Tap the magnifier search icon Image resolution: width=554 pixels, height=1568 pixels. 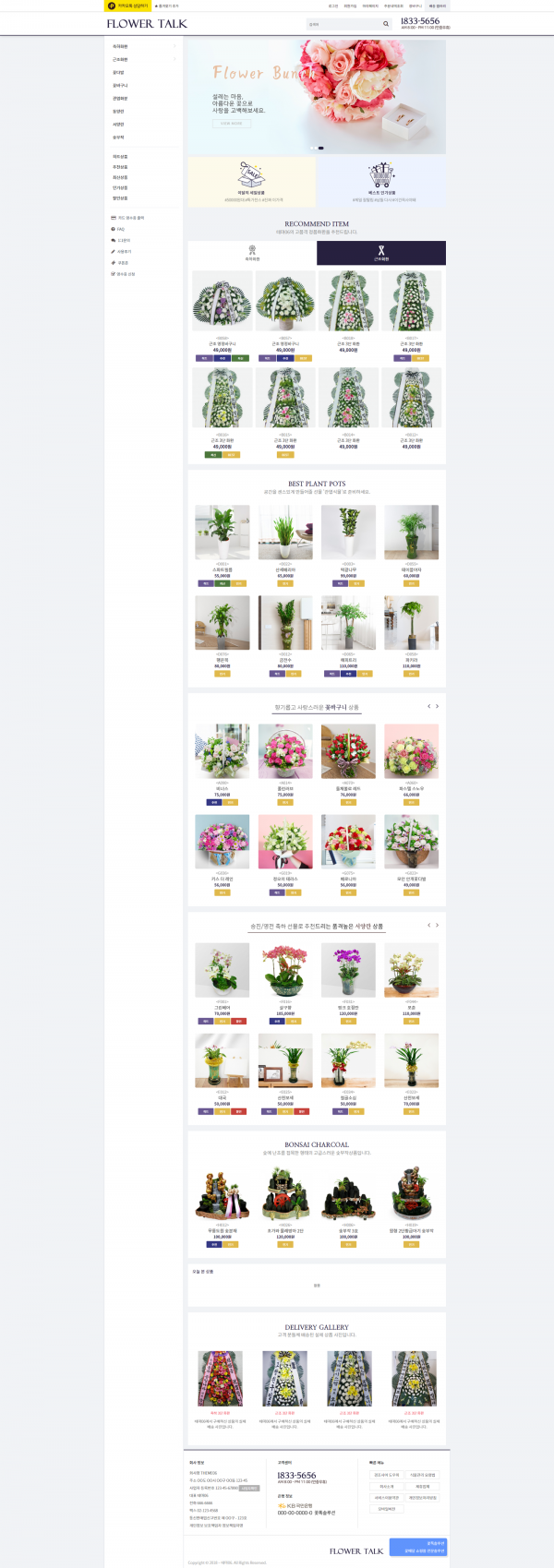[x=386, y=24]
